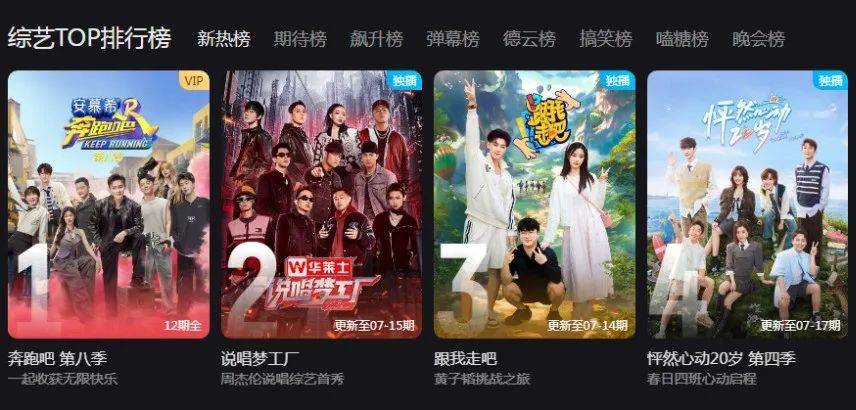Switch to the 晚会榜 tab

(x=758, y=39)
